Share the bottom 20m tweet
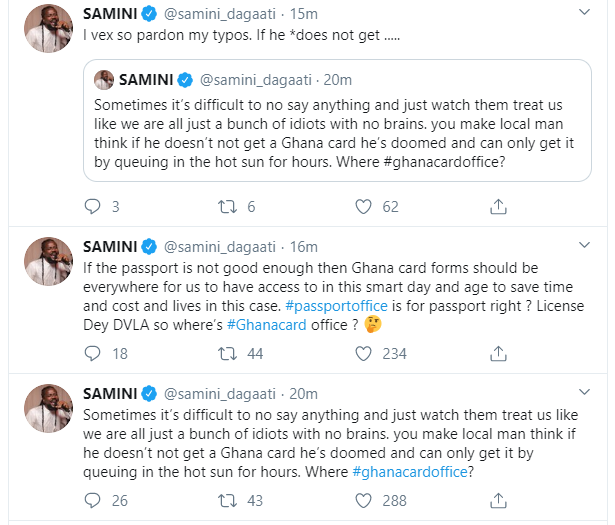 coord(498,501)
